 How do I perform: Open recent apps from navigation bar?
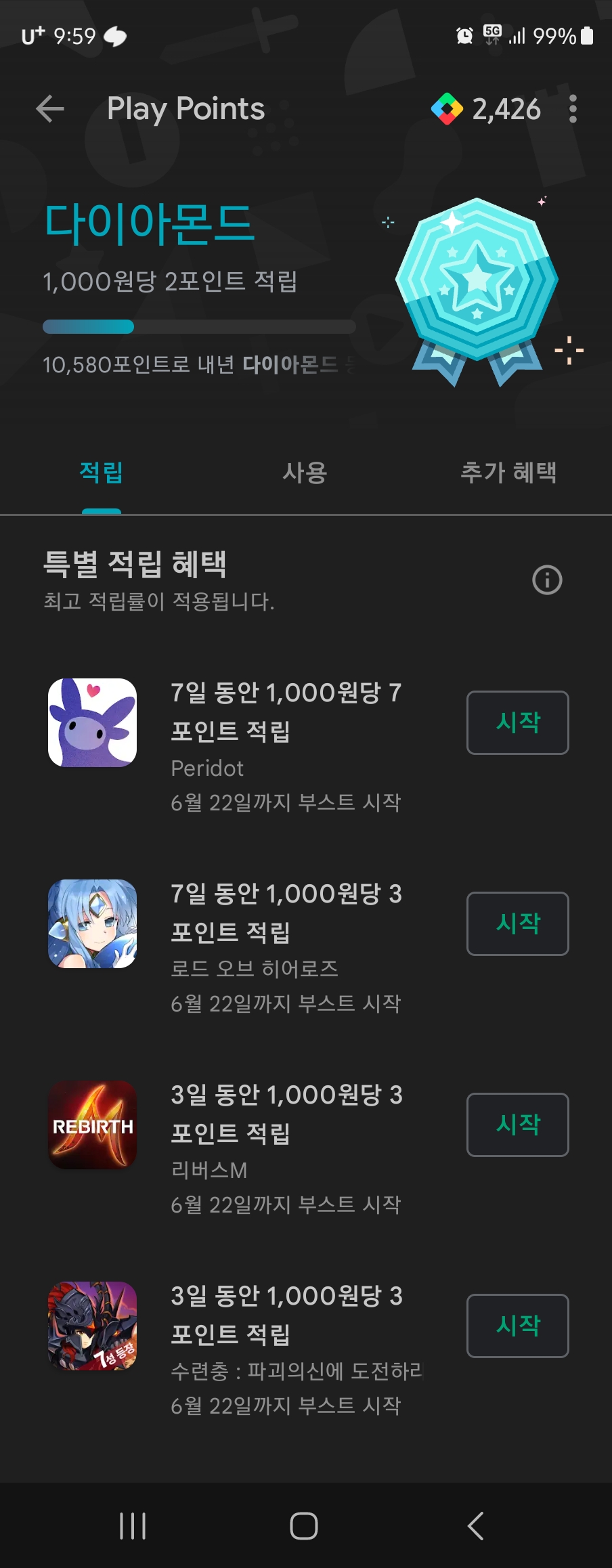(133, 1526)
